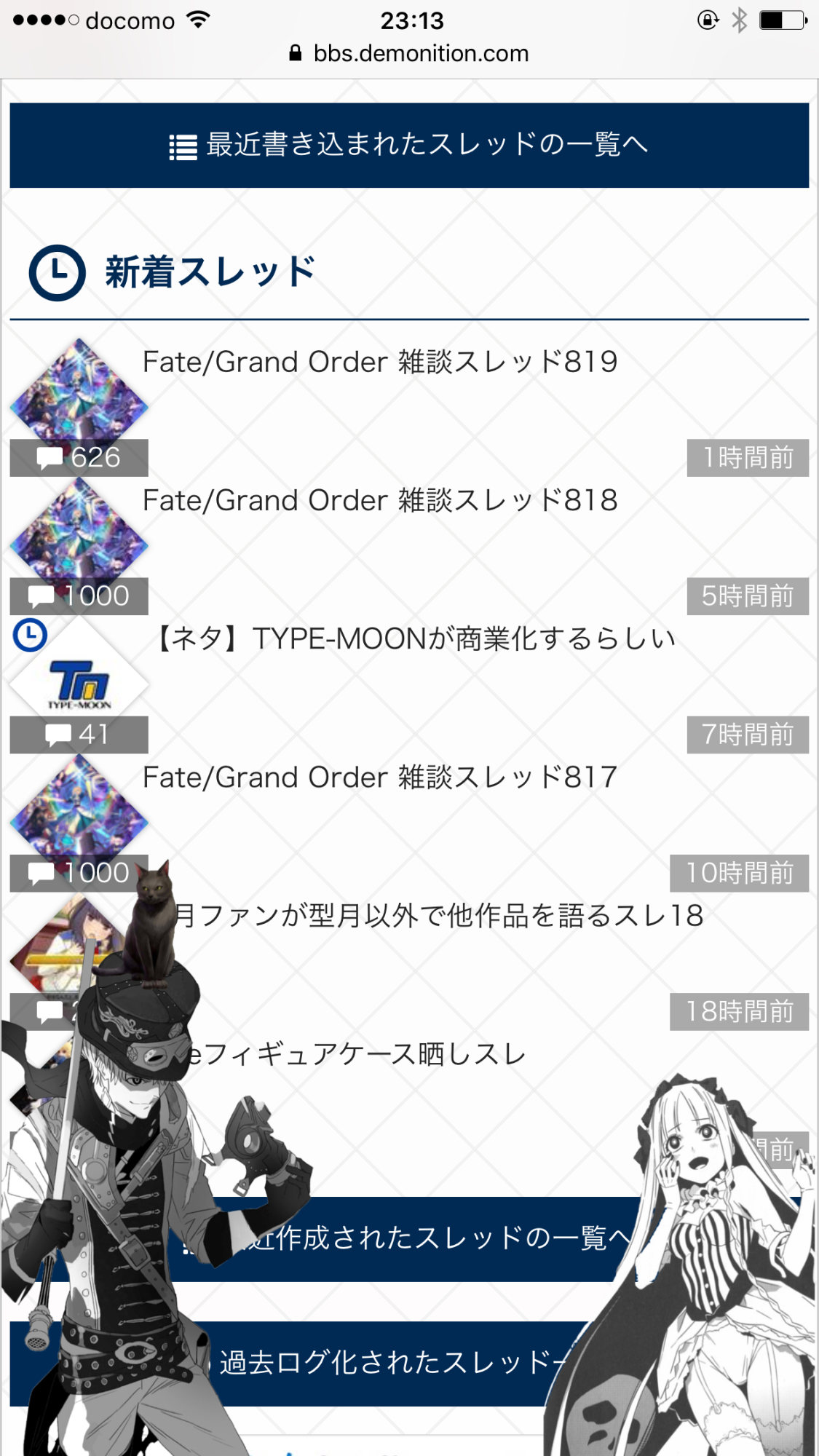Open the list of recently posted threads
Image resolution: width=819 pixels, height=1456 pixels.
pos(409,145)
